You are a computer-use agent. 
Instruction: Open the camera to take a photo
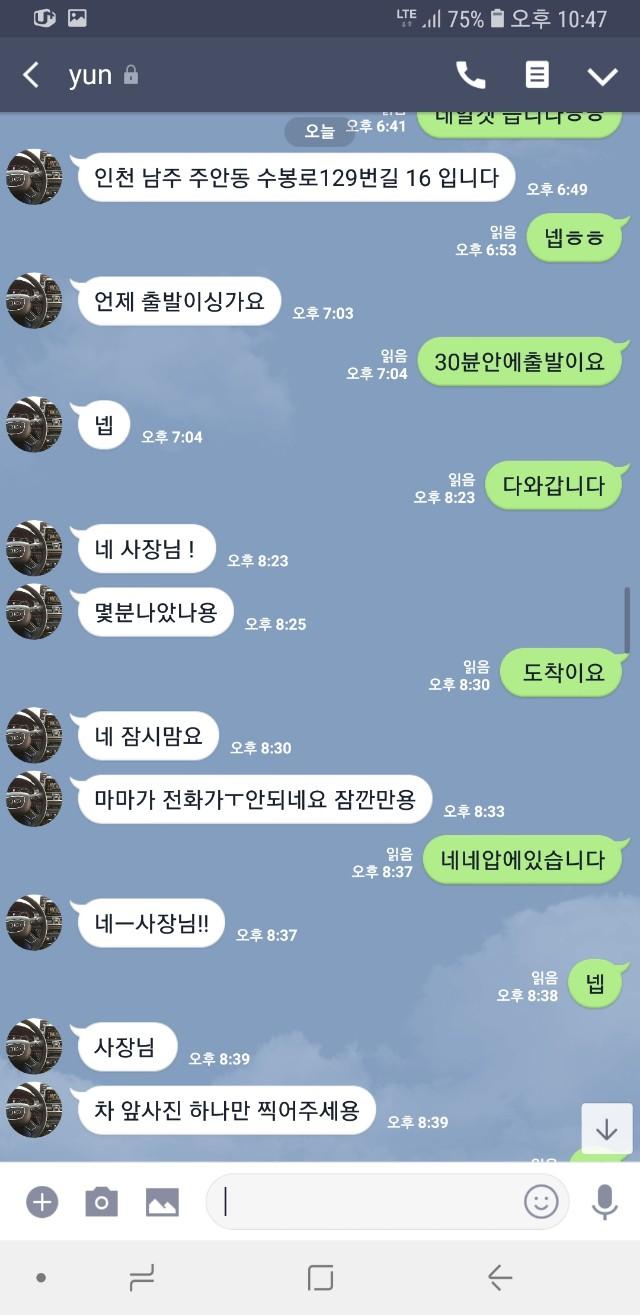click(101, 1201)
